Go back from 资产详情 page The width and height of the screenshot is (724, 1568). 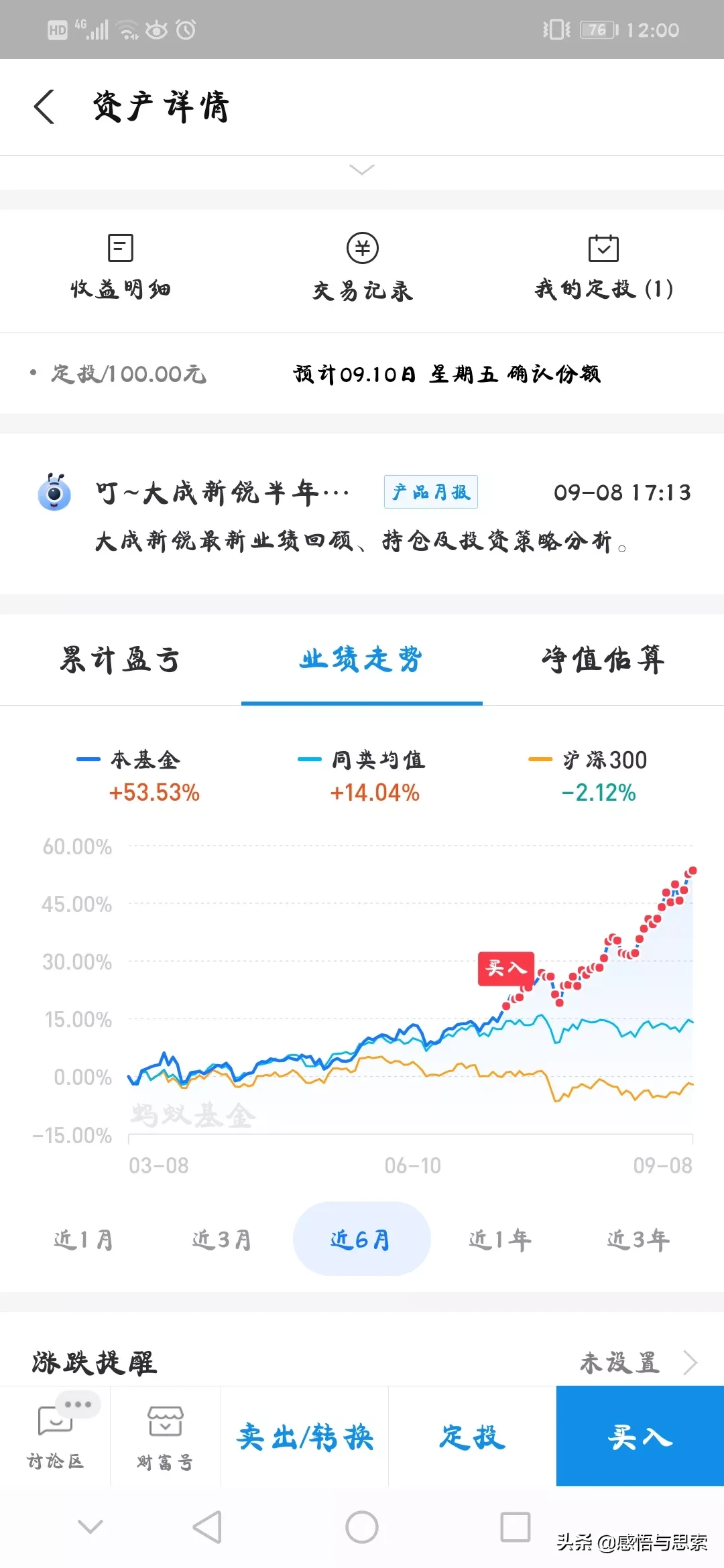tap(44, 107)
